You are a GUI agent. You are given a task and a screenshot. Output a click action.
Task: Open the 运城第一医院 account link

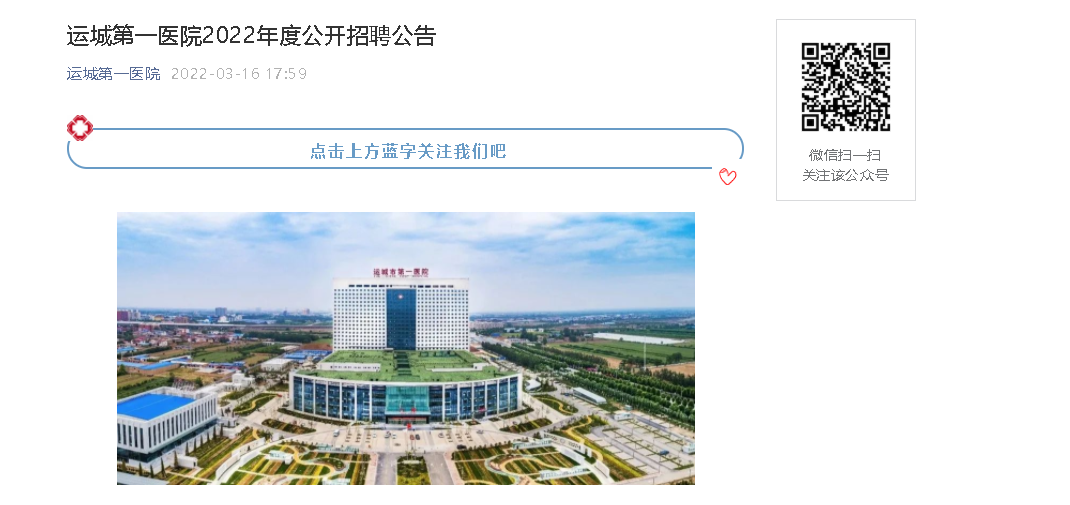click(x=113, y=73)
